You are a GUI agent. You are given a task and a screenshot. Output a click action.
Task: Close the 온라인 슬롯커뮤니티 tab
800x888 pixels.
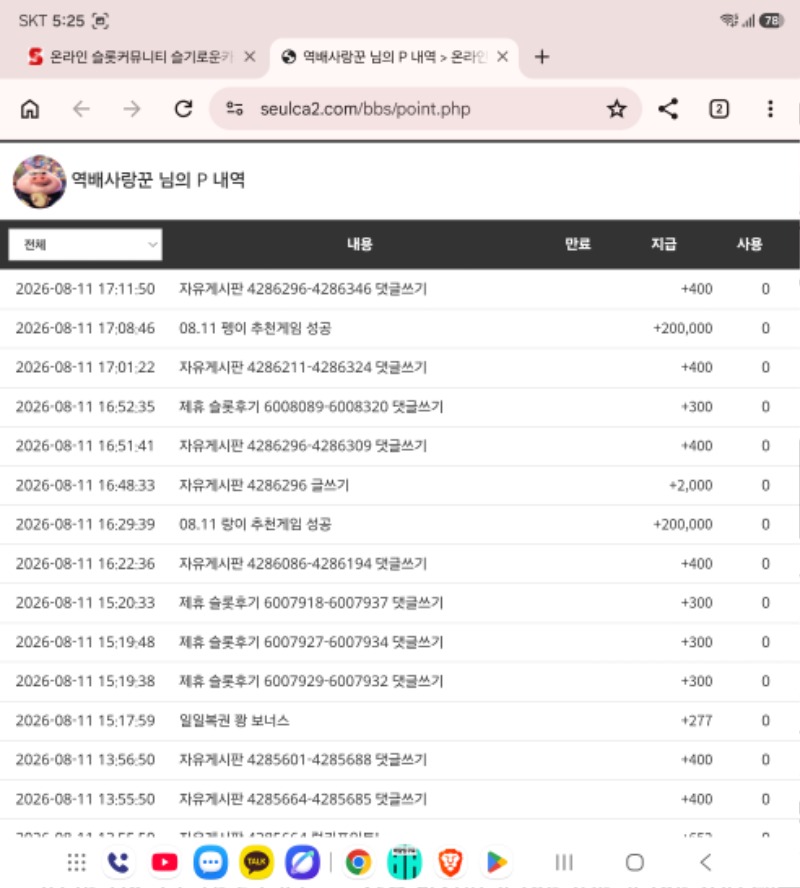click(x=249, y=57)
